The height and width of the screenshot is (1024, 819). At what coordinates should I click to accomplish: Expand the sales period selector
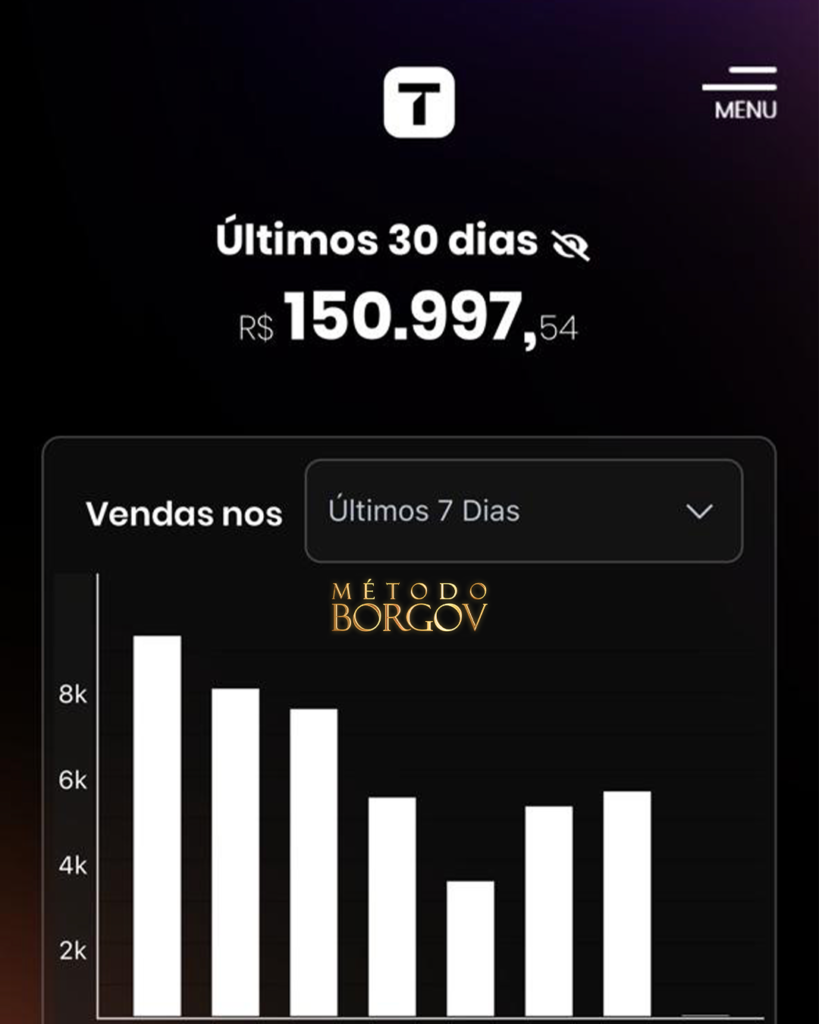(x=520, y=511)
